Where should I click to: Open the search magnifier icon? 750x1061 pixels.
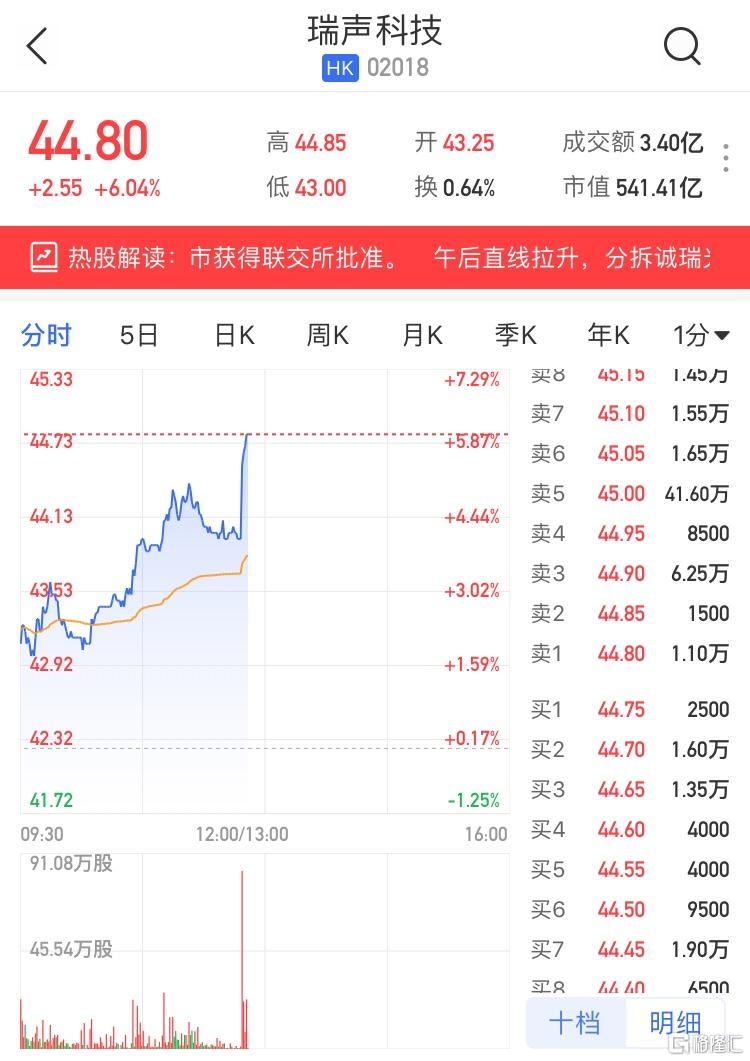click(683, 46)
